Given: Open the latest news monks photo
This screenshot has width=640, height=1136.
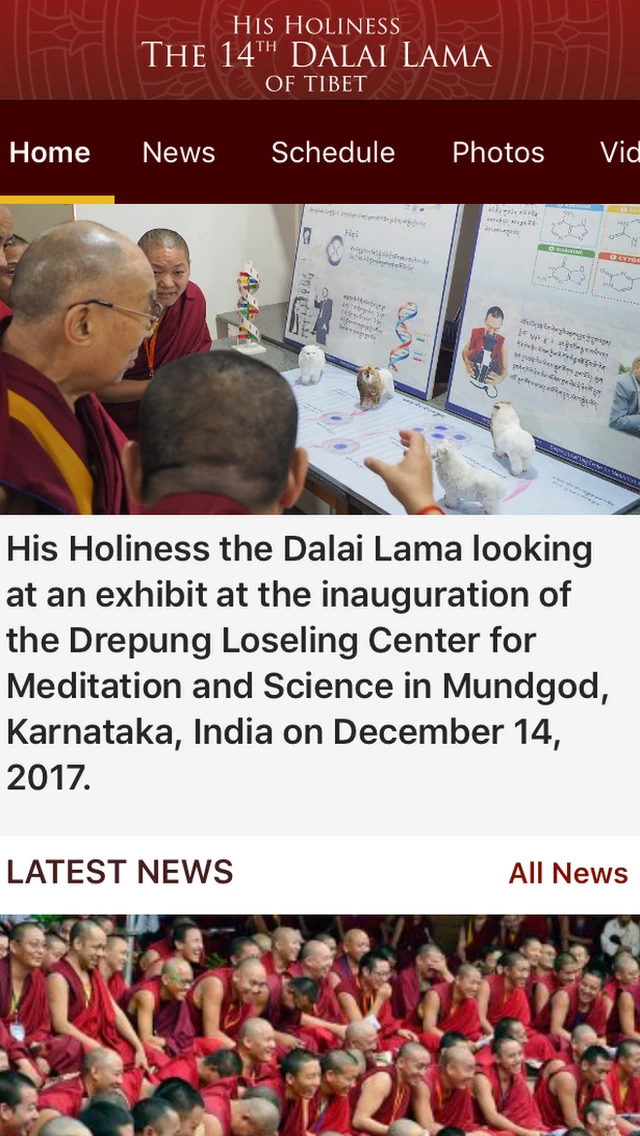Looking at the screenshot, I should tap(320, 1025).
